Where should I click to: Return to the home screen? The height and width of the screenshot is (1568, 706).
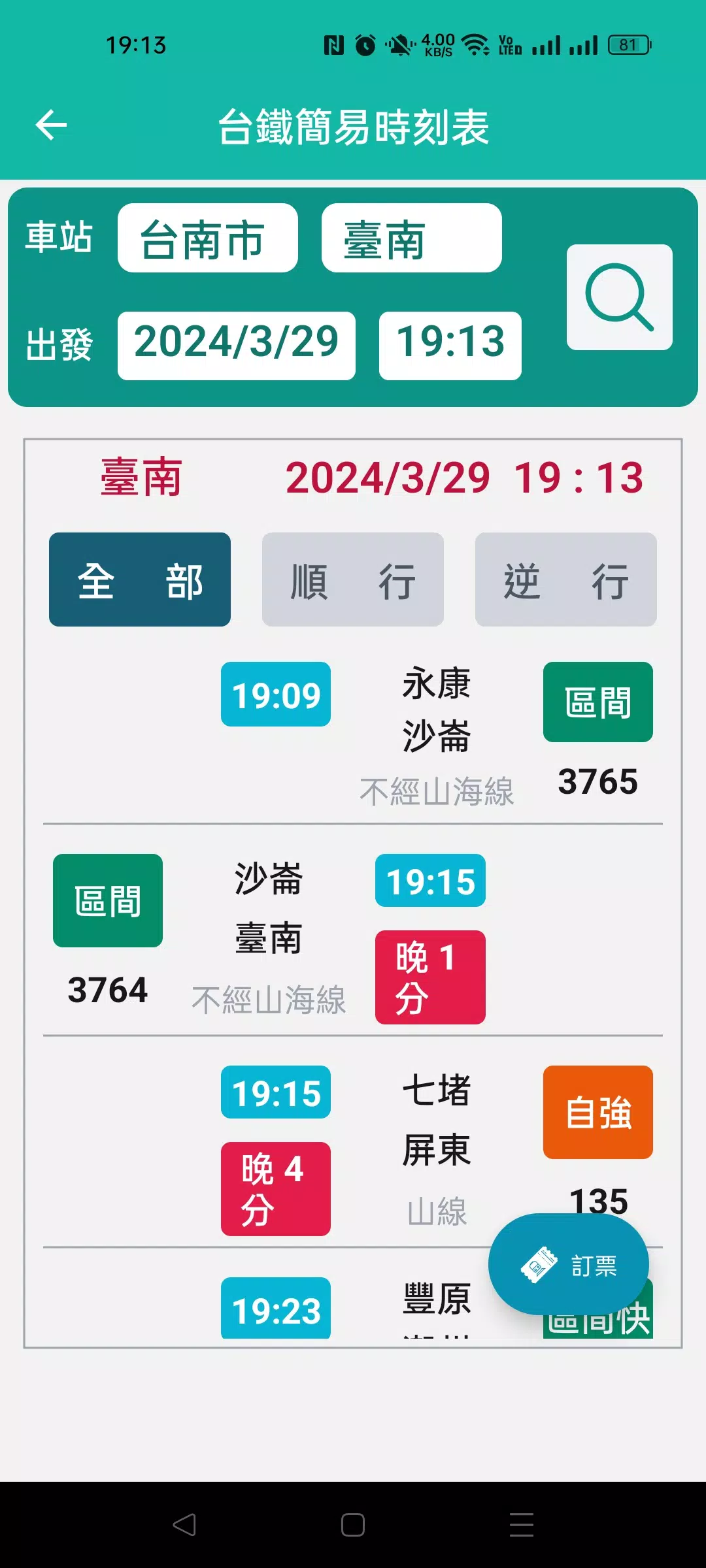(x=353, y=1525)
